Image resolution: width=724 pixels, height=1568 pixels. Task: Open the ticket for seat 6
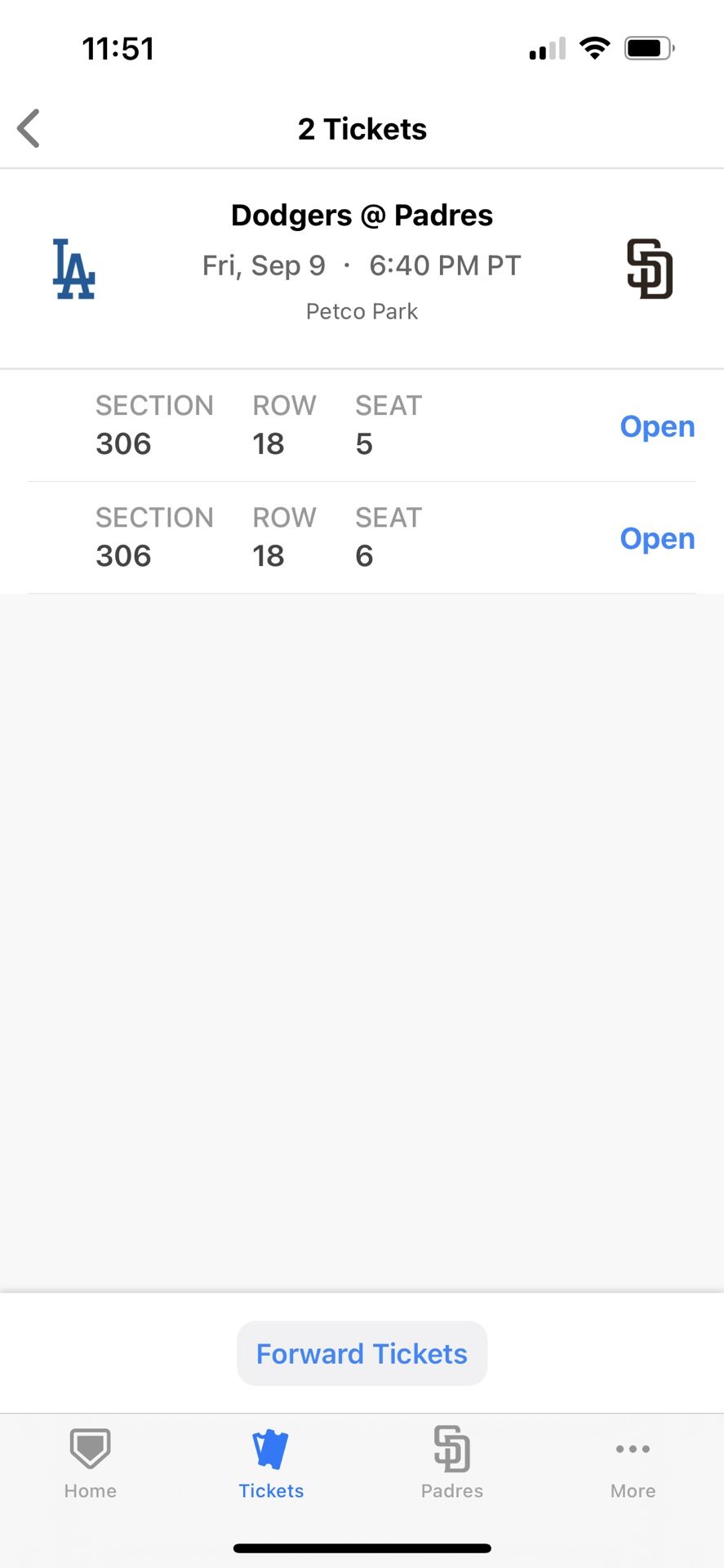[656, 538]
